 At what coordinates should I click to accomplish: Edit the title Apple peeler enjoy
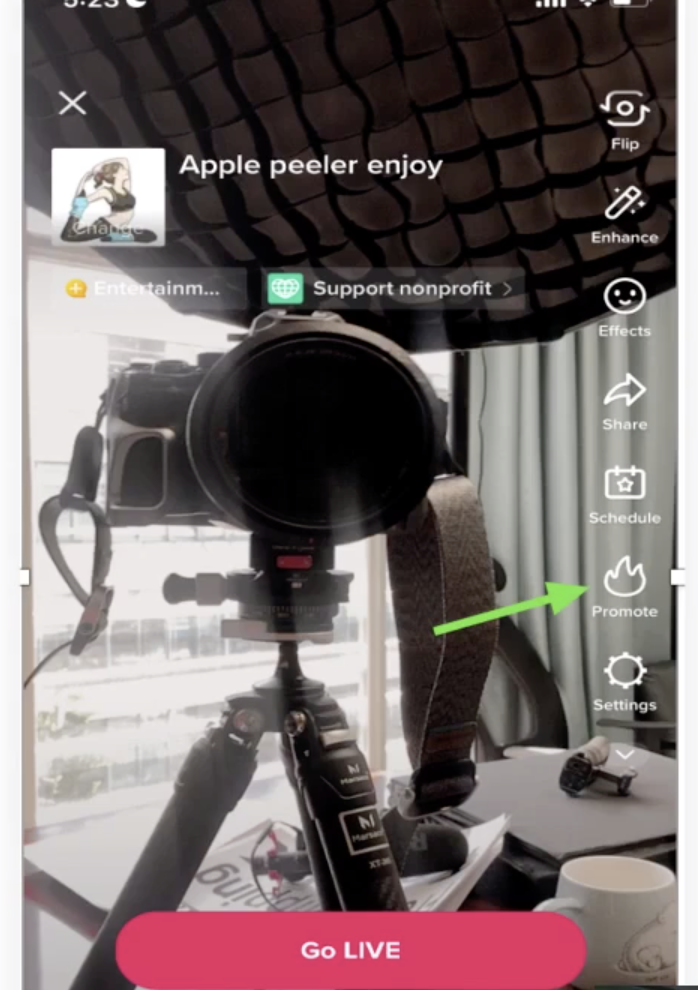[310, 165]
